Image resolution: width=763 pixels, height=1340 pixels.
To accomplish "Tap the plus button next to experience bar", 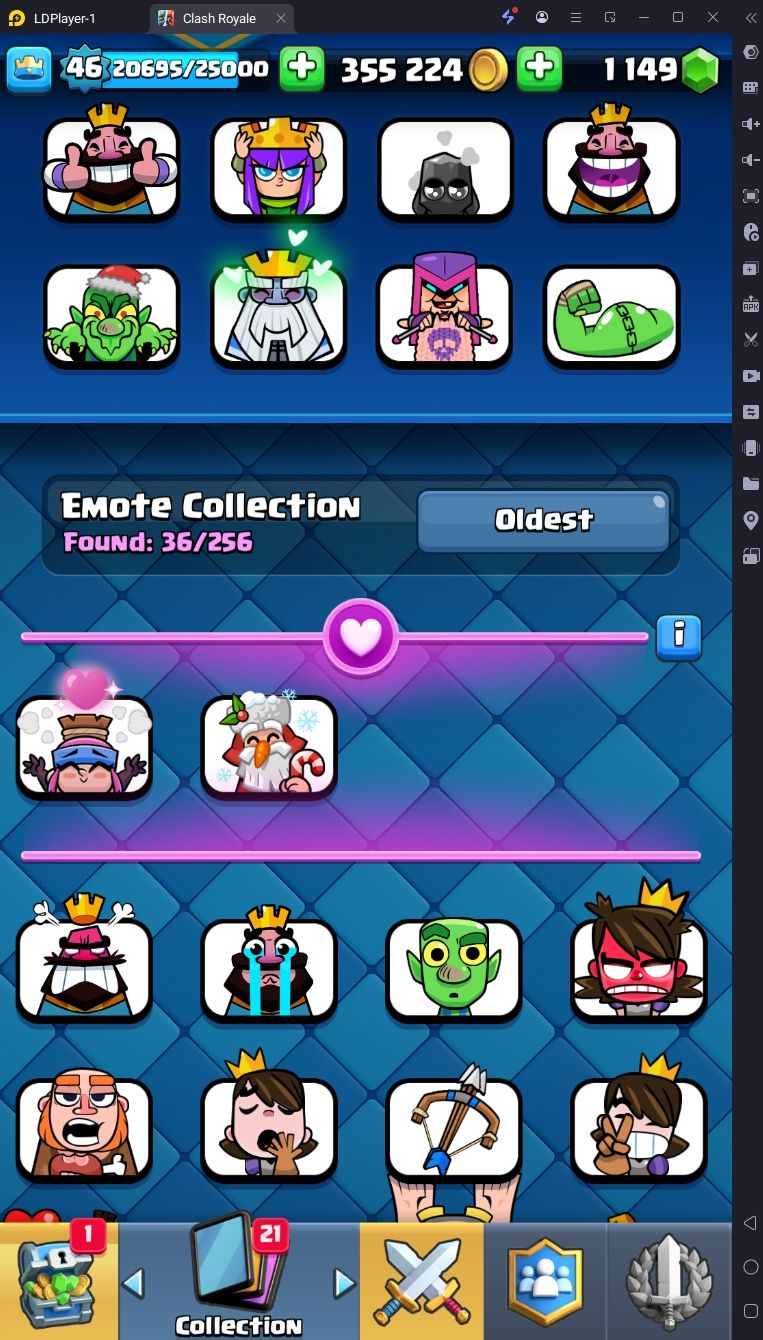I will click(x=301, y=69).
